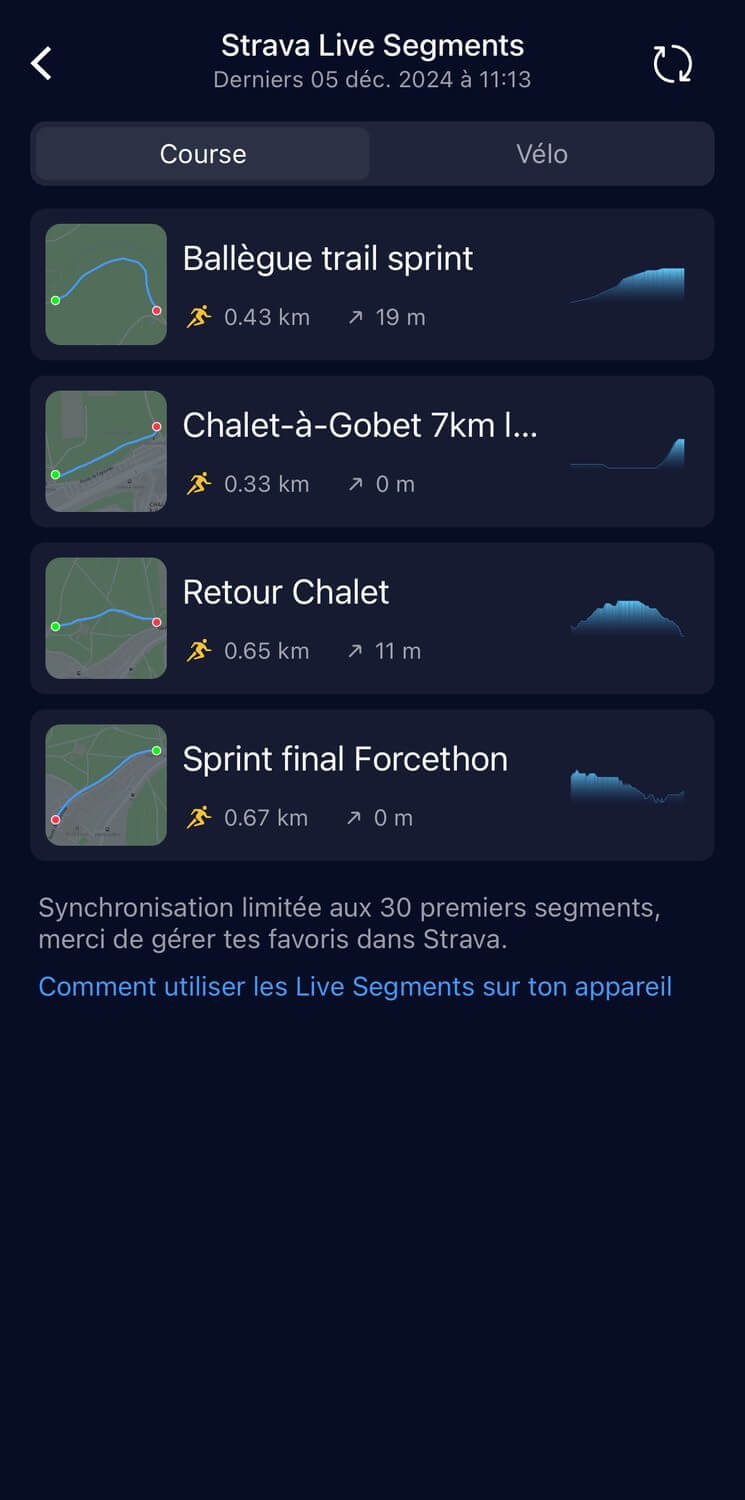The image size is (745, 1500).
Task: View the Retour Chalet segment
Action: tap(372, 618)
